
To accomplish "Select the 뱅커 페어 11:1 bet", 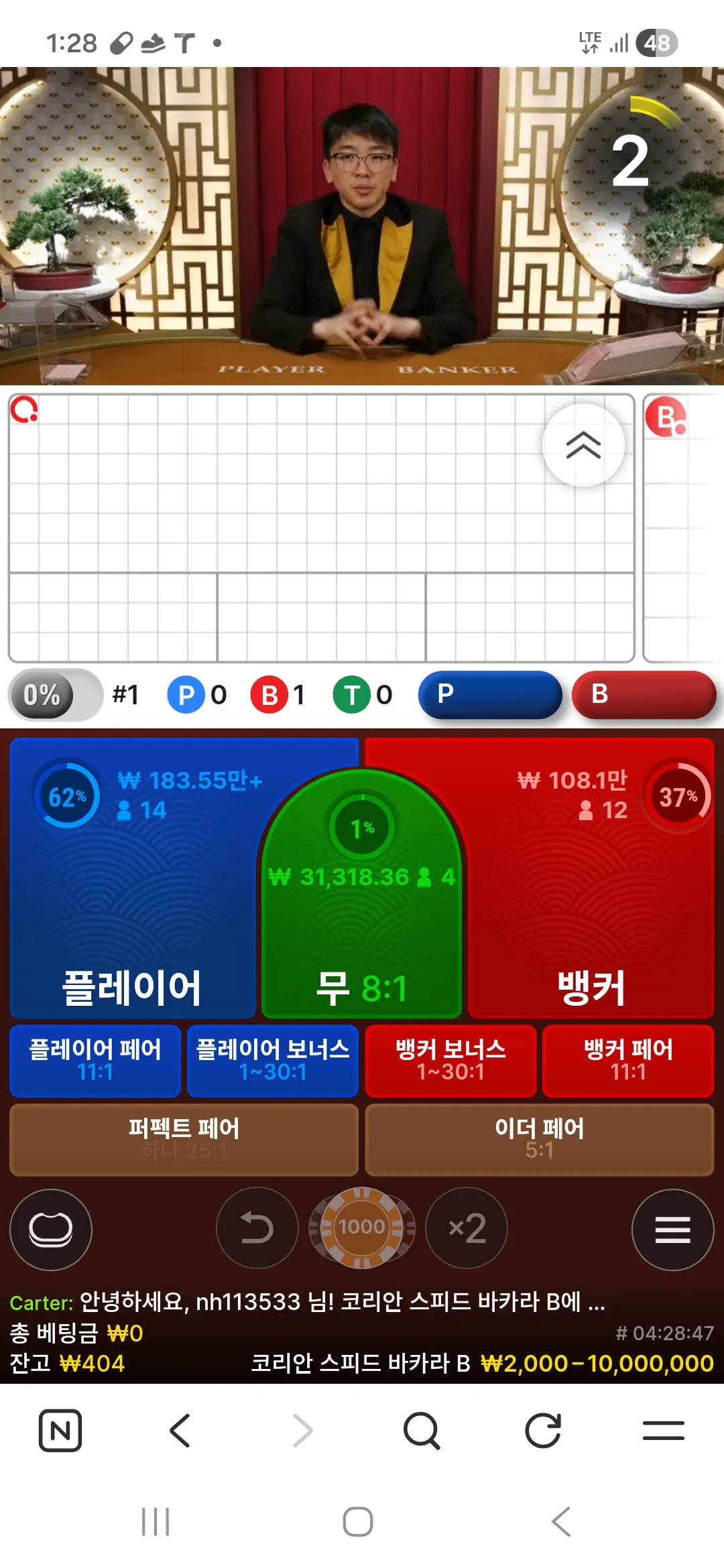I will 628,1061.
